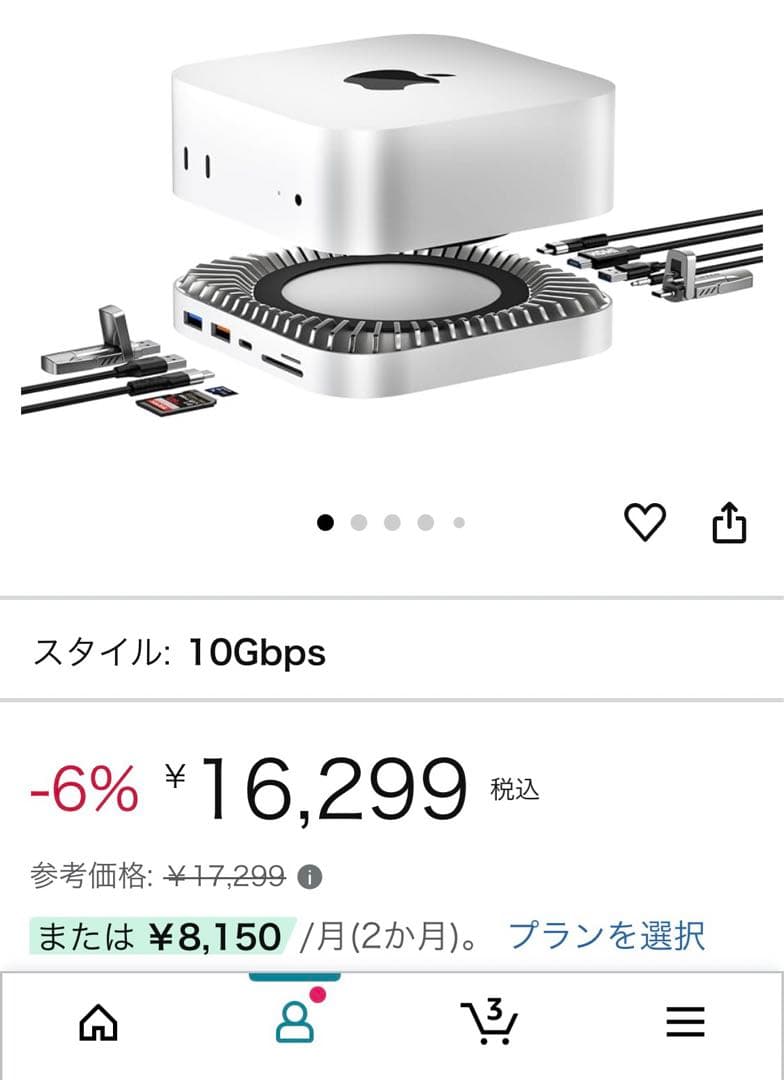Open the Amazon home screen icon
This screenshot has height=1080, width=784.
[98, 1022]
